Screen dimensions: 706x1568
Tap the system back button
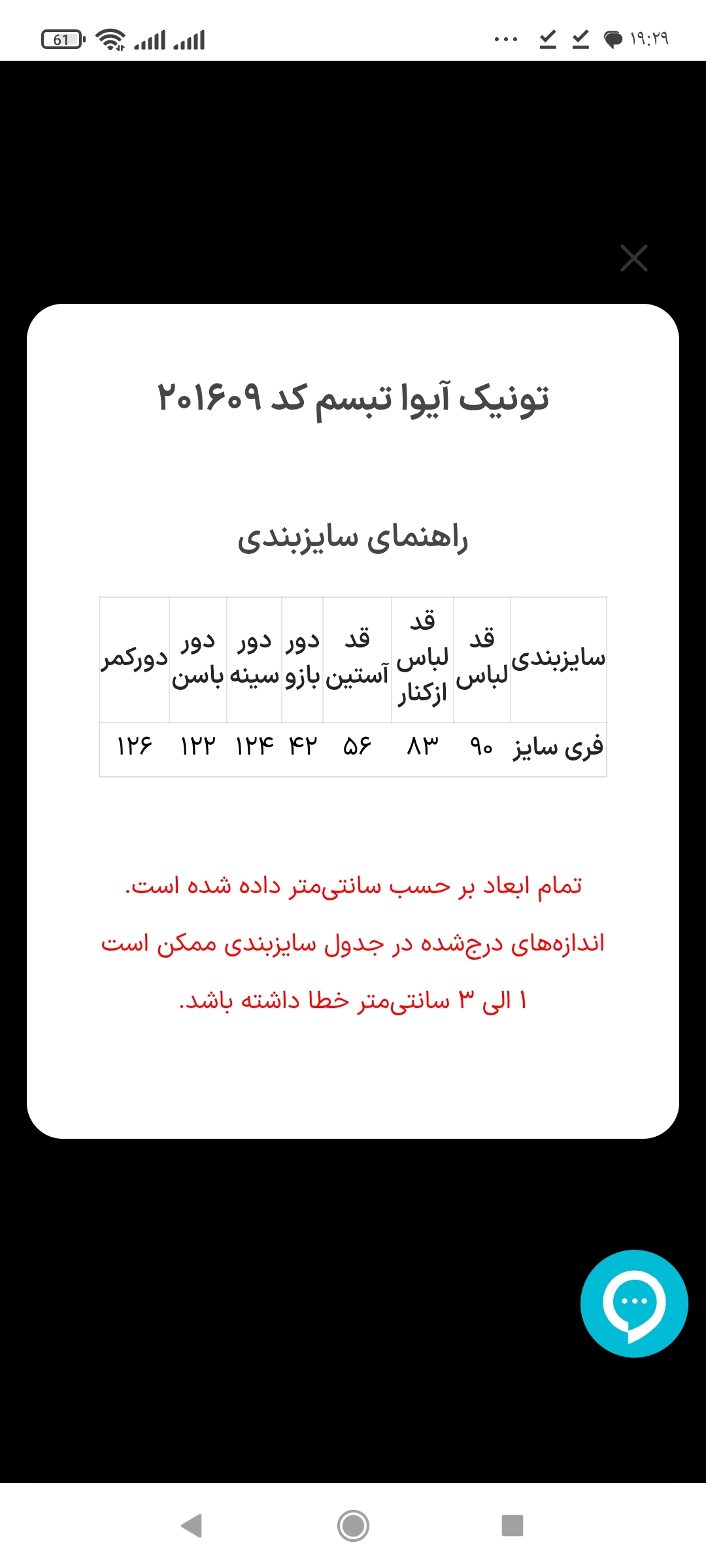(192, 1526)
